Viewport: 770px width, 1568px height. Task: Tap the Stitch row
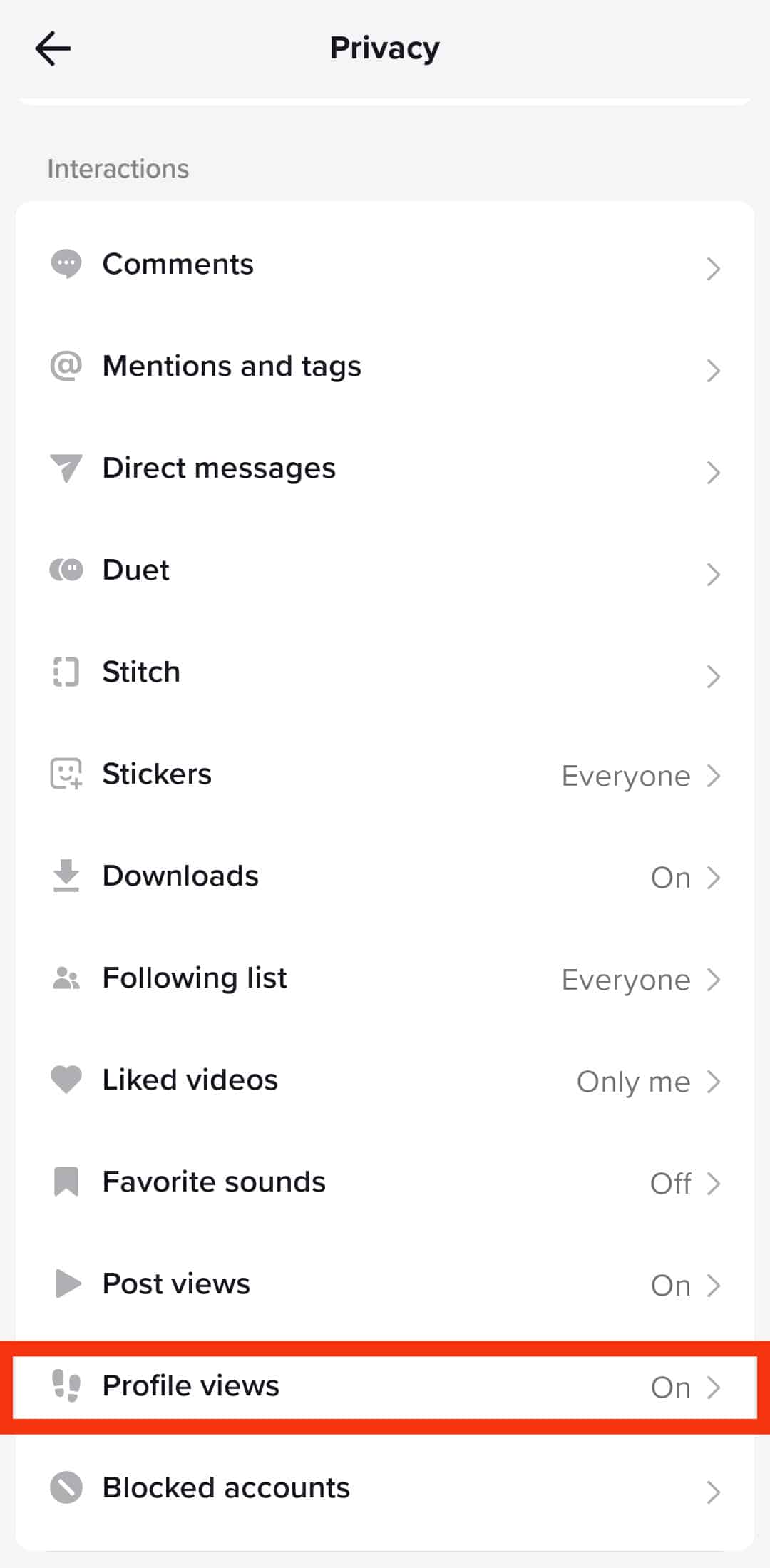[385, 672]
